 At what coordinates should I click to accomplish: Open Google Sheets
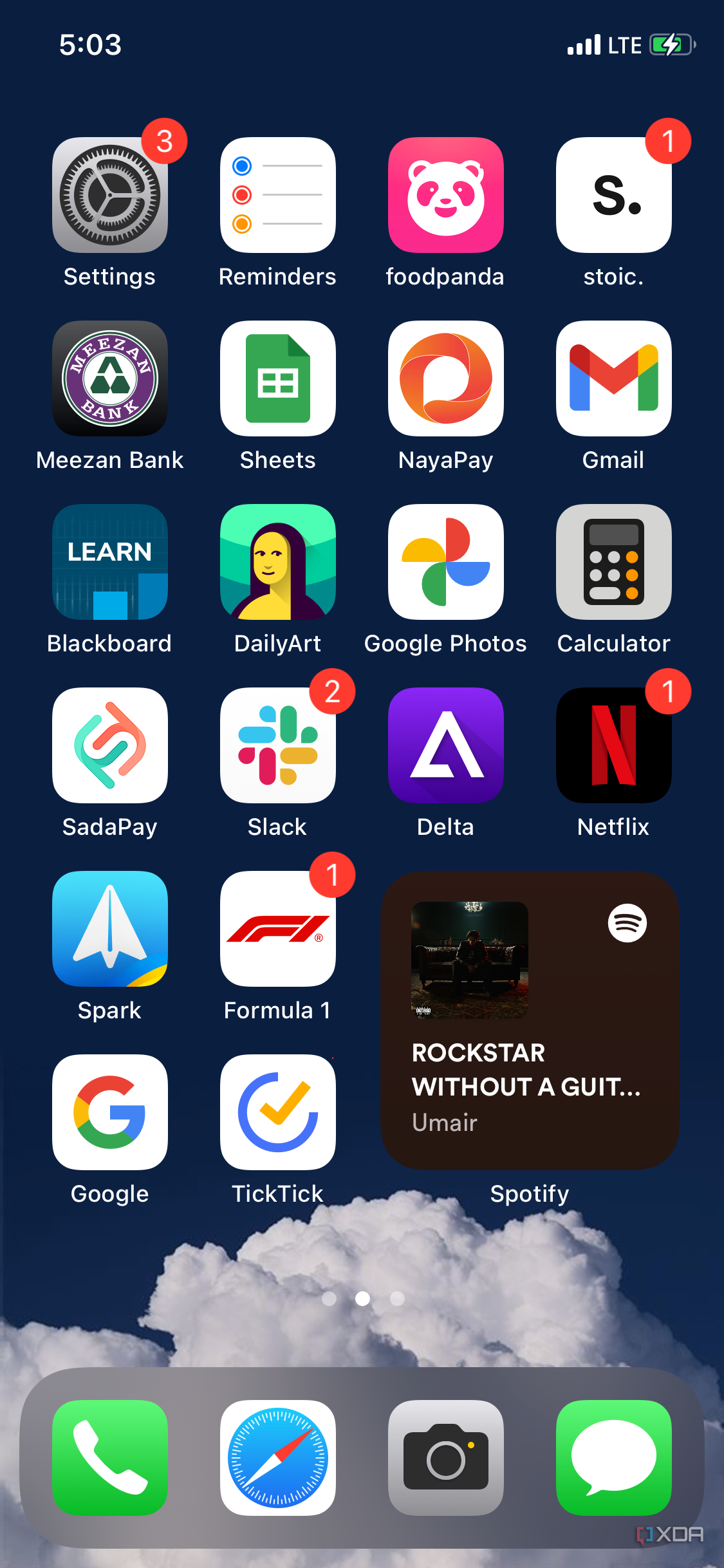(277, 378)
